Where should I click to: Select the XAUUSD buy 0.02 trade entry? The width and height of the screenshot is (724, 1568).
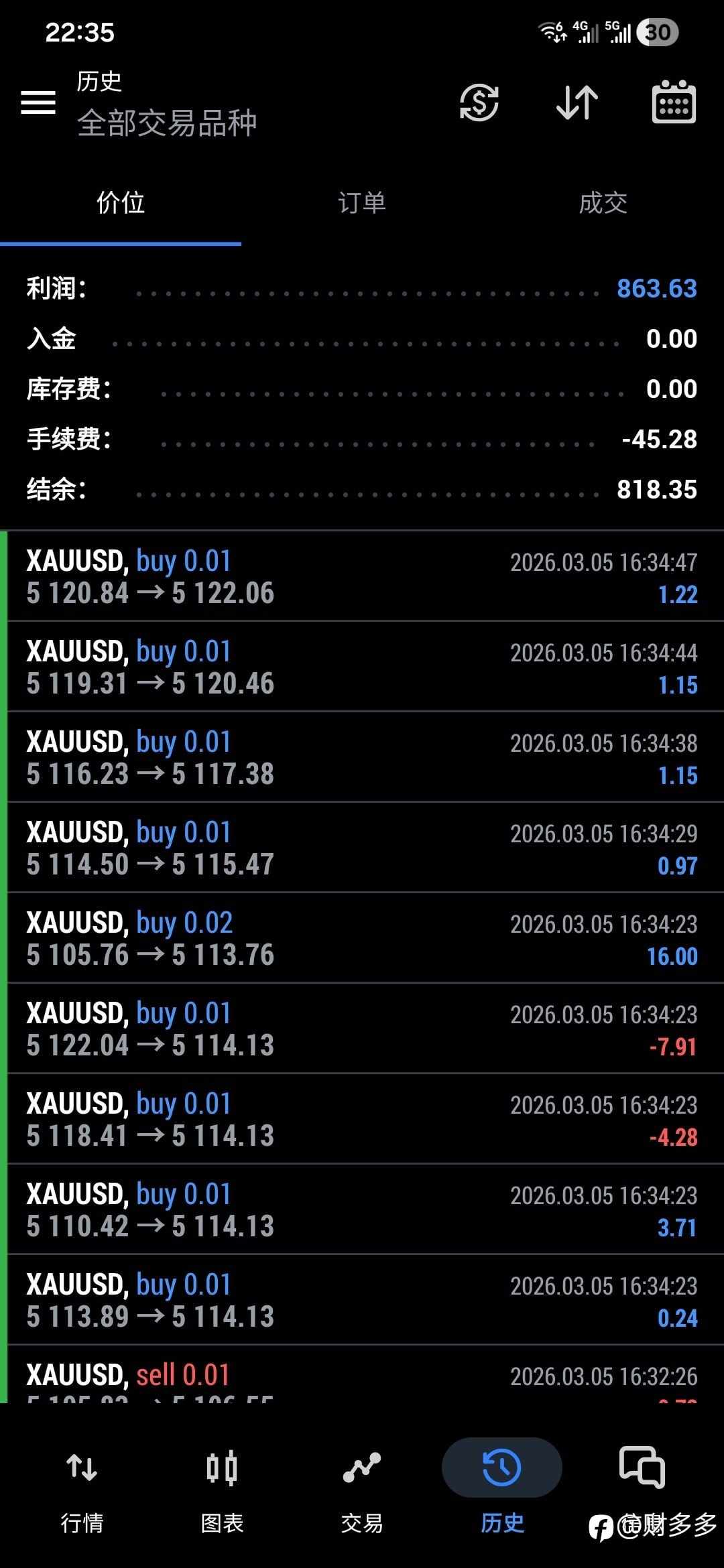(362, 938)
